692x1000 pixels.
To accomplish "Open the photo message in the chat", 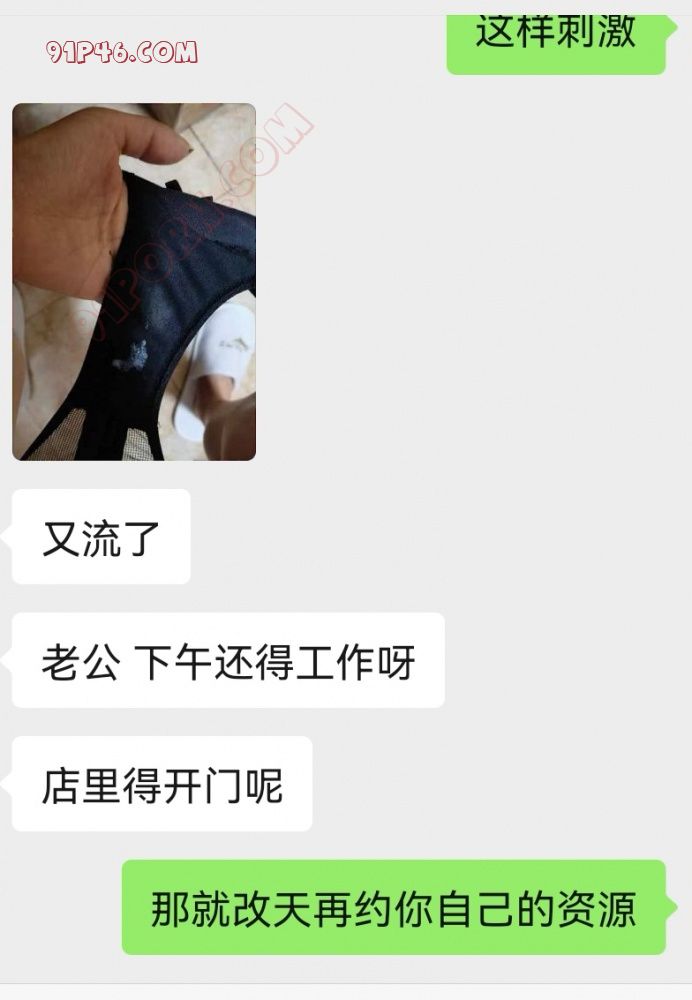I will coord(134,282).
